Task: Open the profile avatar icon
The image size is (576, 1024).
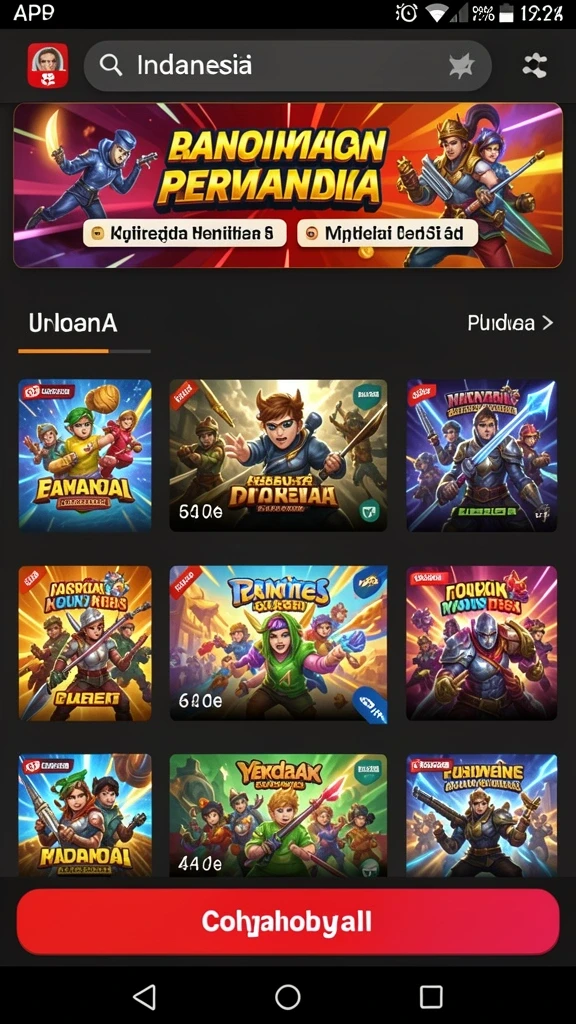Action: pos(48,65)
